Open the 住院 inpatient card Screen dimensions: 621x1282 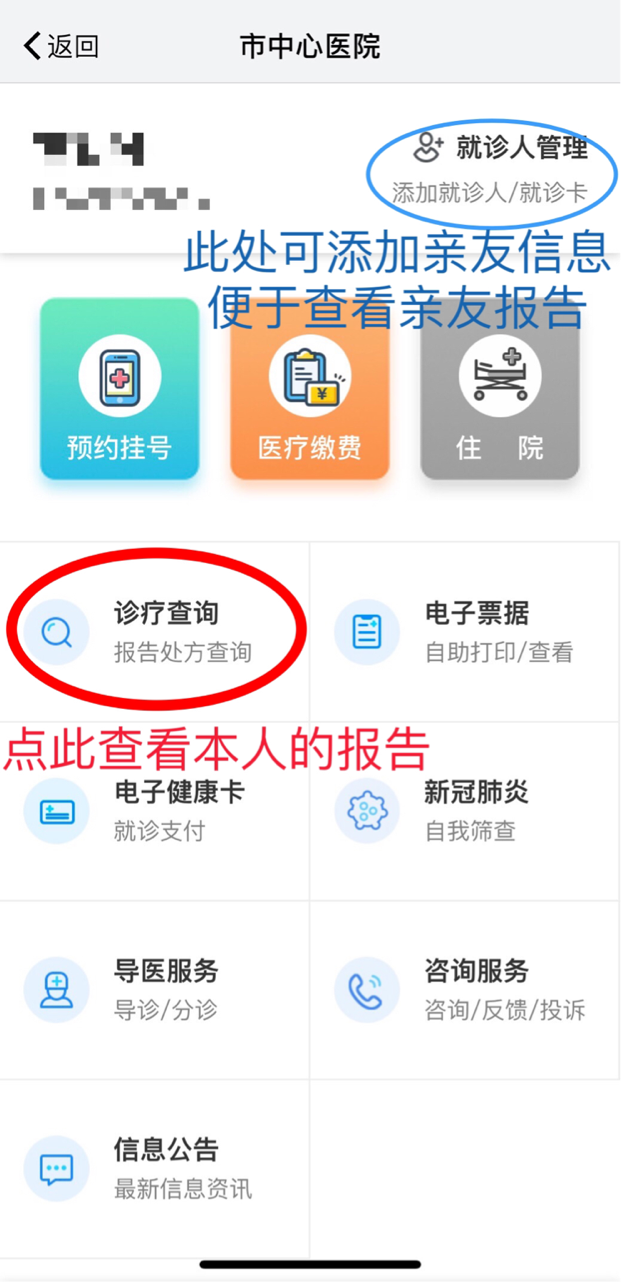(x=500, y=389)
